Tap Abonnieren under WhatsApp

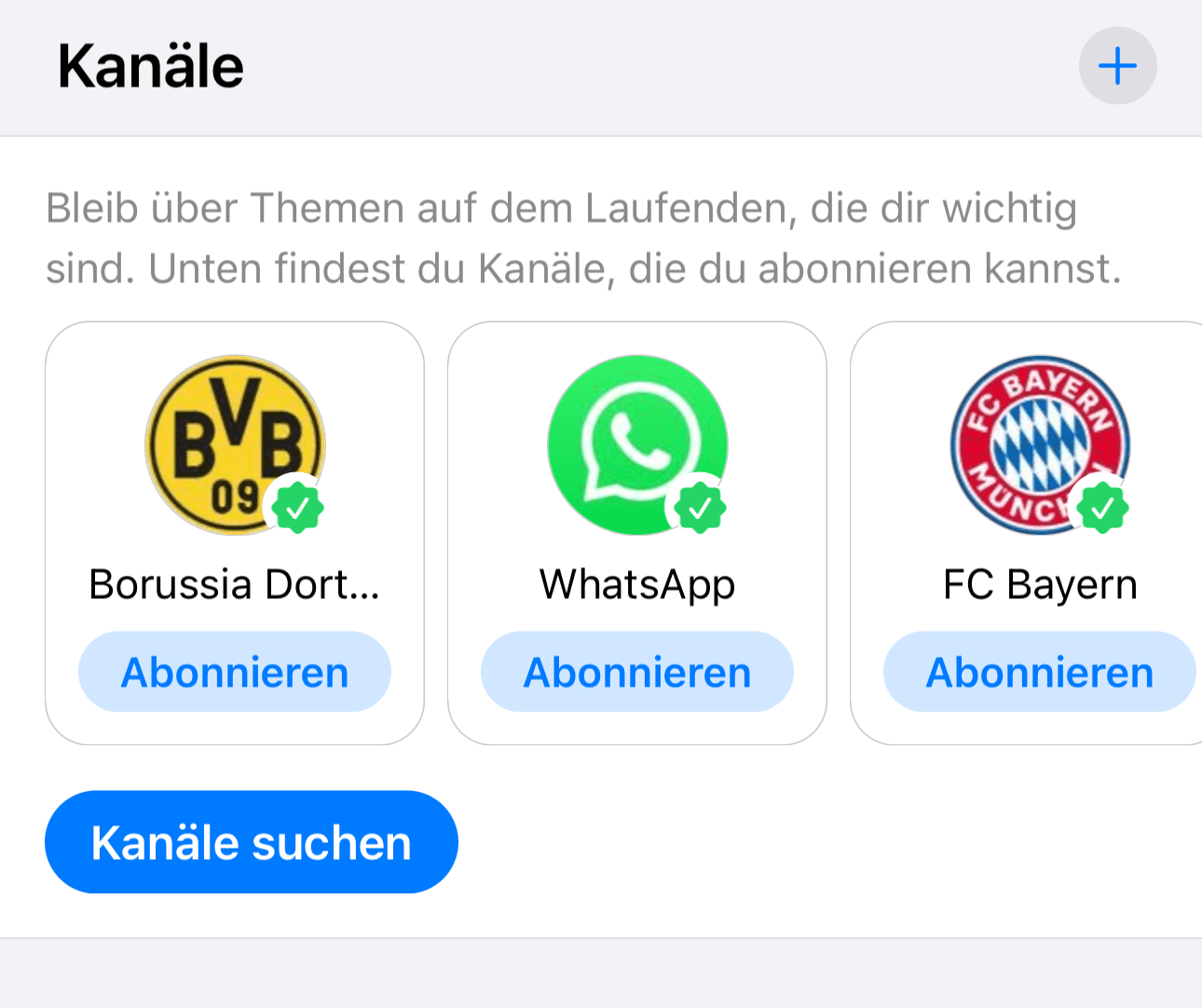click(x=636, y=673)
